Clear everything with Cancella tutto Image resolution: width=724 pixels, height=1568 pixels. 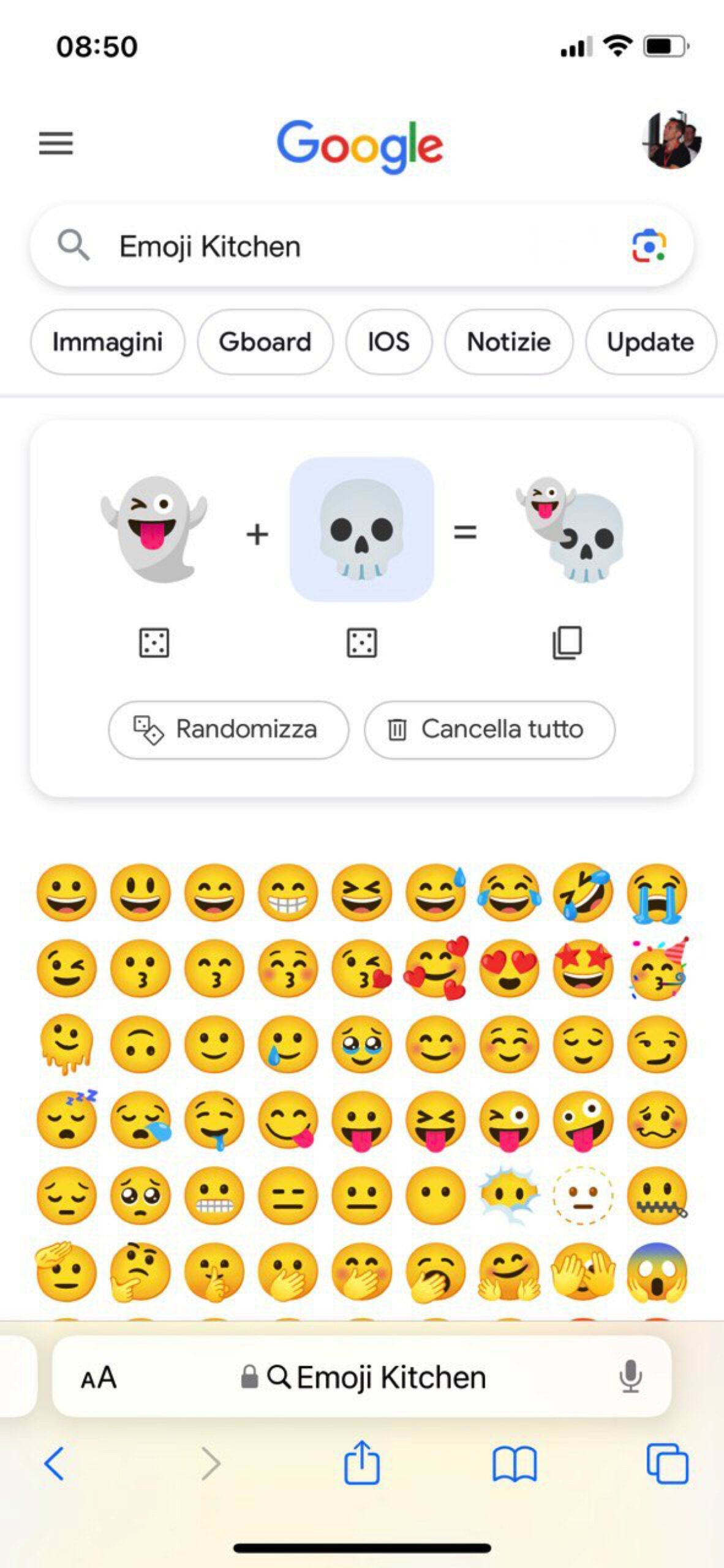click(489, 729)
